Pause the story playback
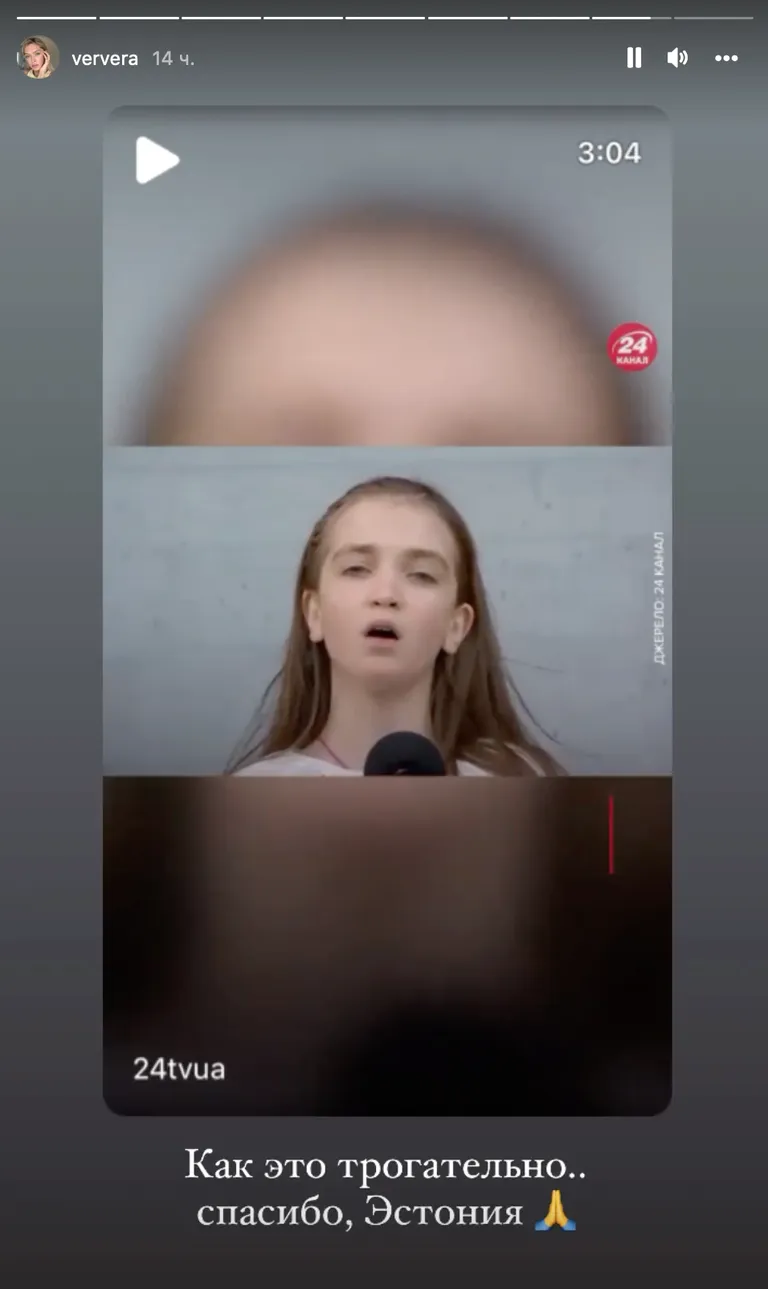 (634, 58)
